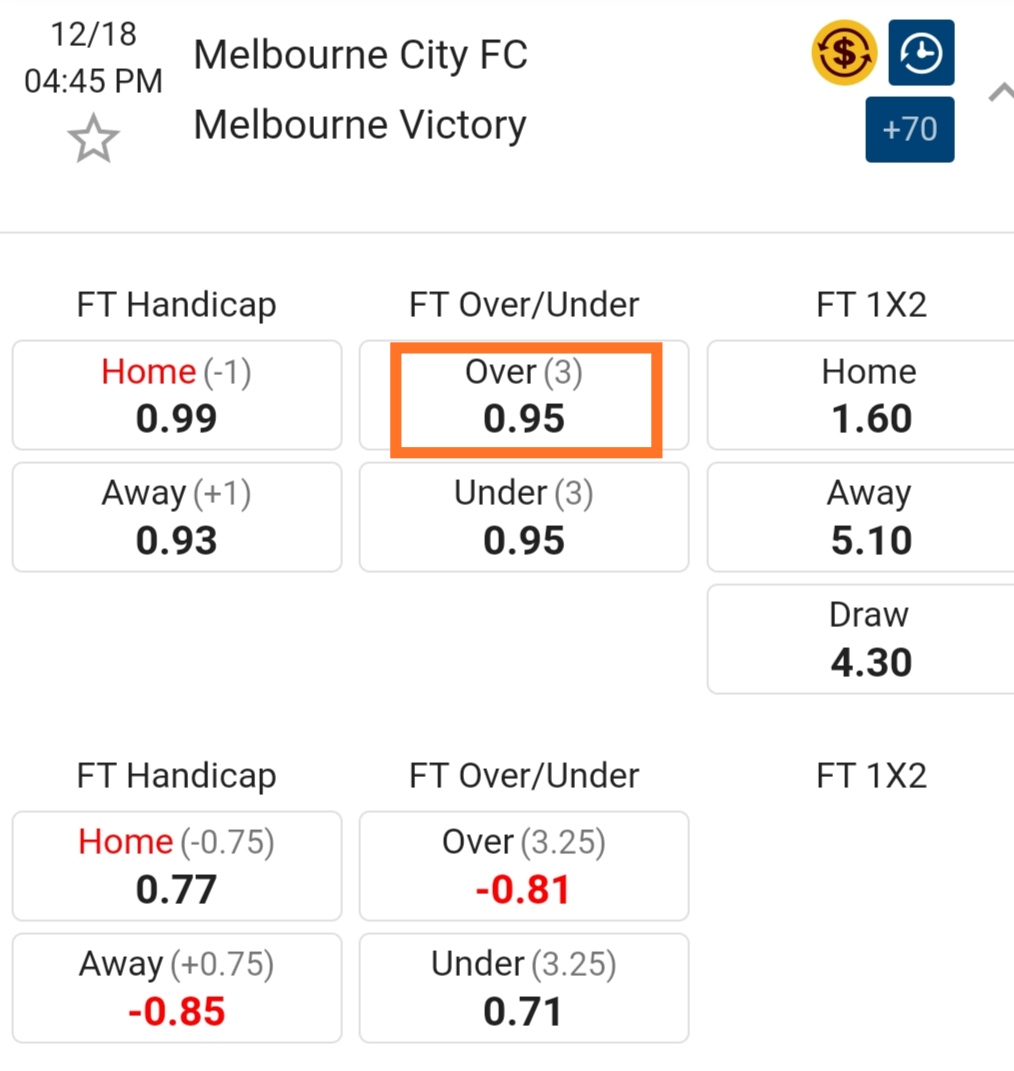Select Away (+1) handicap at 0.93

coord(177,517)
